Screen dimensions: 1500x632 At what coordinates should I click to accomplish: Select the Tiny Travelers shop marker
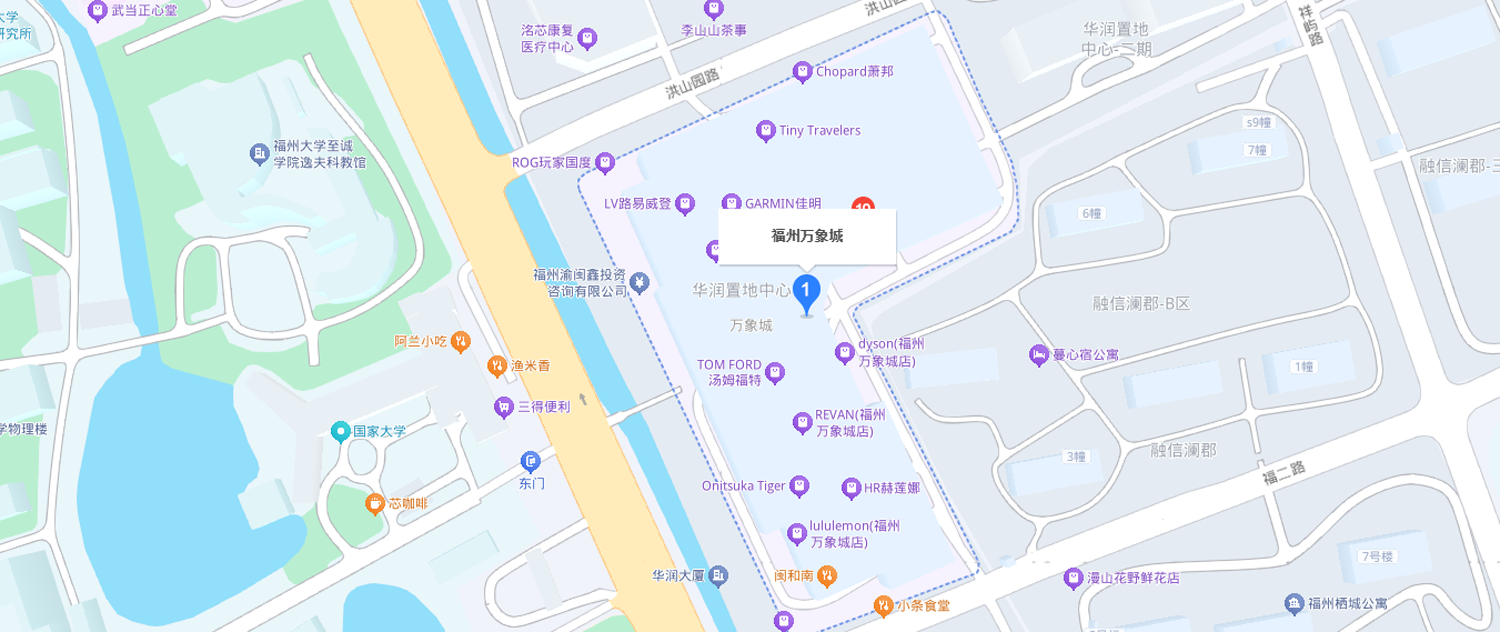765,130
